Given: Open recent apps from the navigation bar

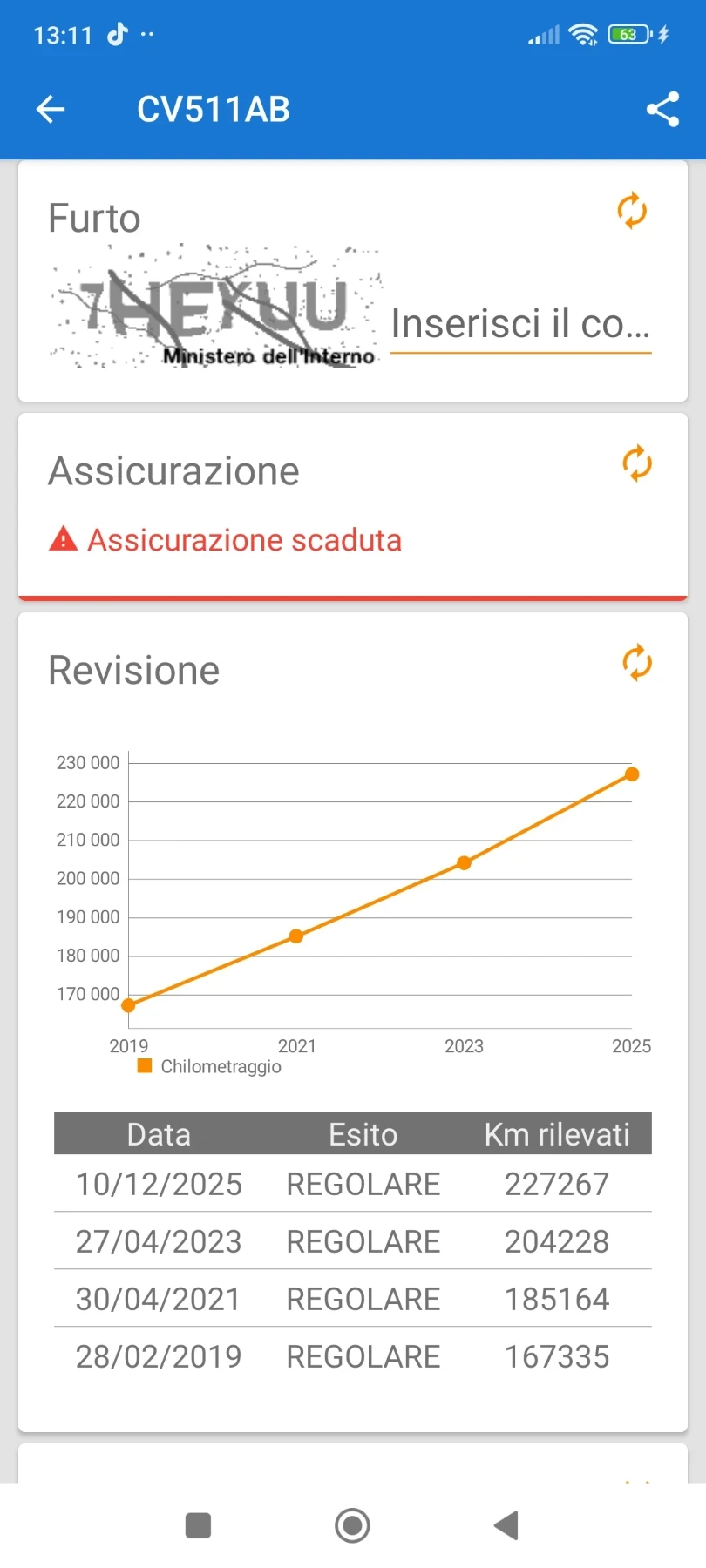Looking at the screenshot, I should tap(199, 1525).
